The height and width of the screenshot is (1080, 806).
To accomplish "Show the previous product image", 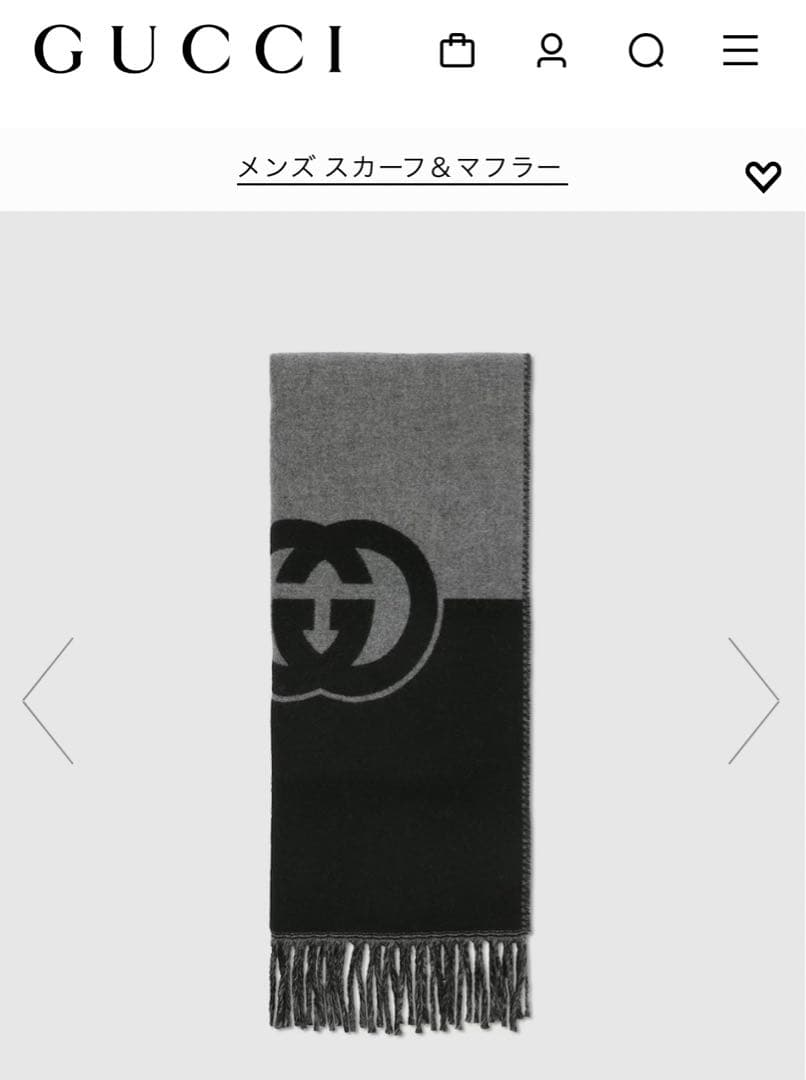I will click(x=48, y=700).
